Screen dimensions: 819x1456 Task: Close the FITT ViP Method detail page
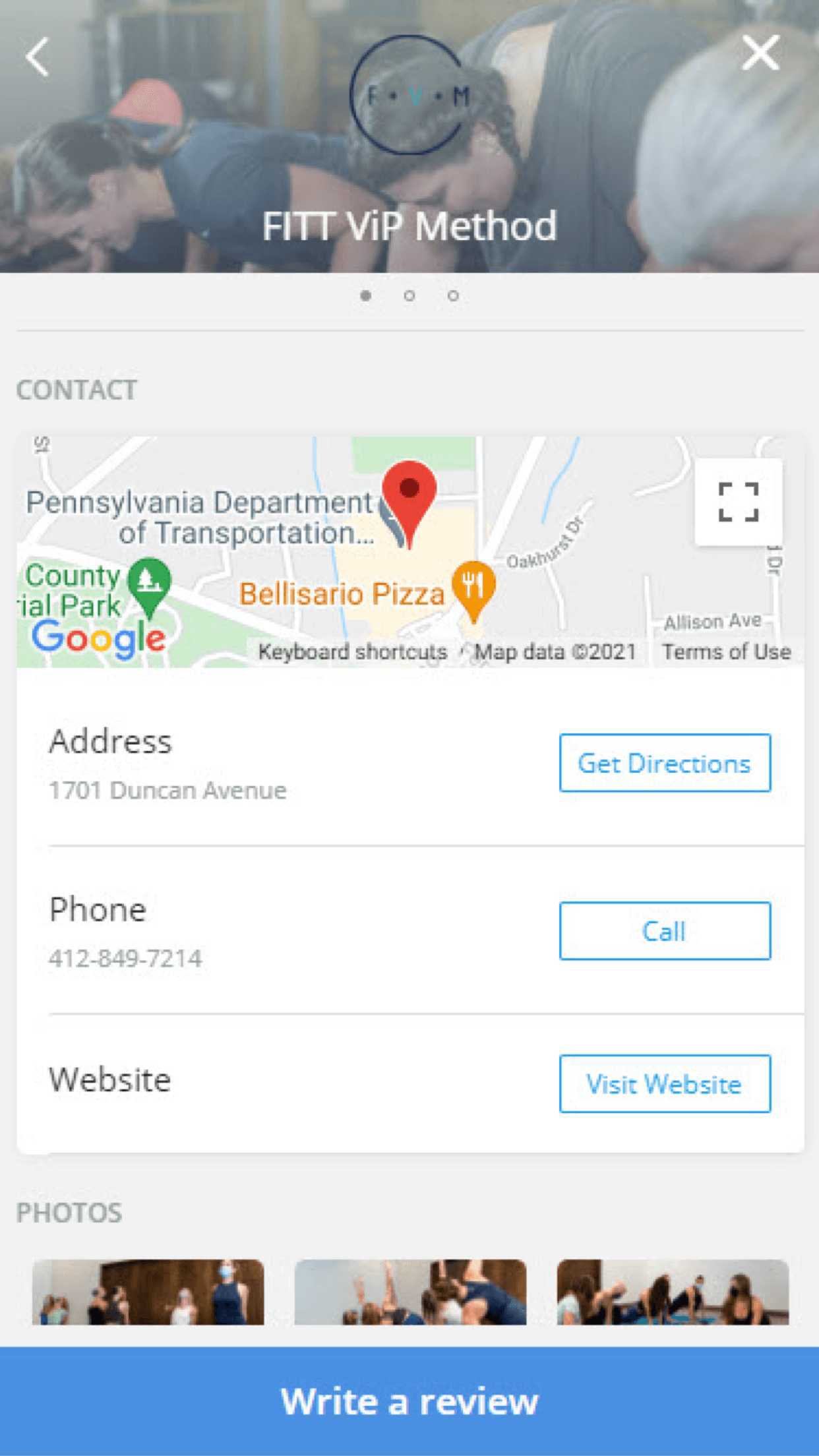[760, 53]
